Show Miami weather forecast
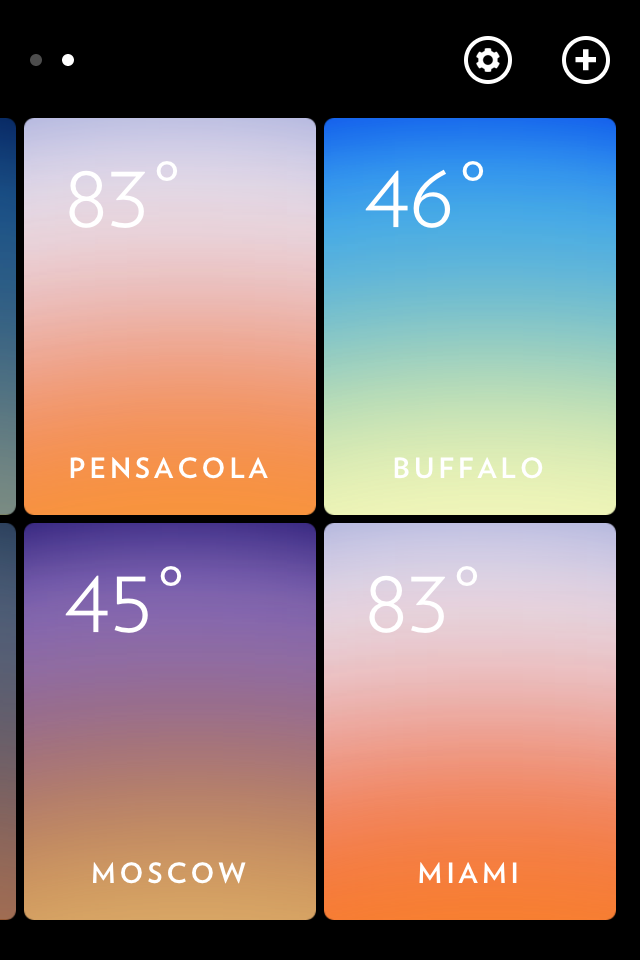Screen dimensions: 640x960 point(470,720)
